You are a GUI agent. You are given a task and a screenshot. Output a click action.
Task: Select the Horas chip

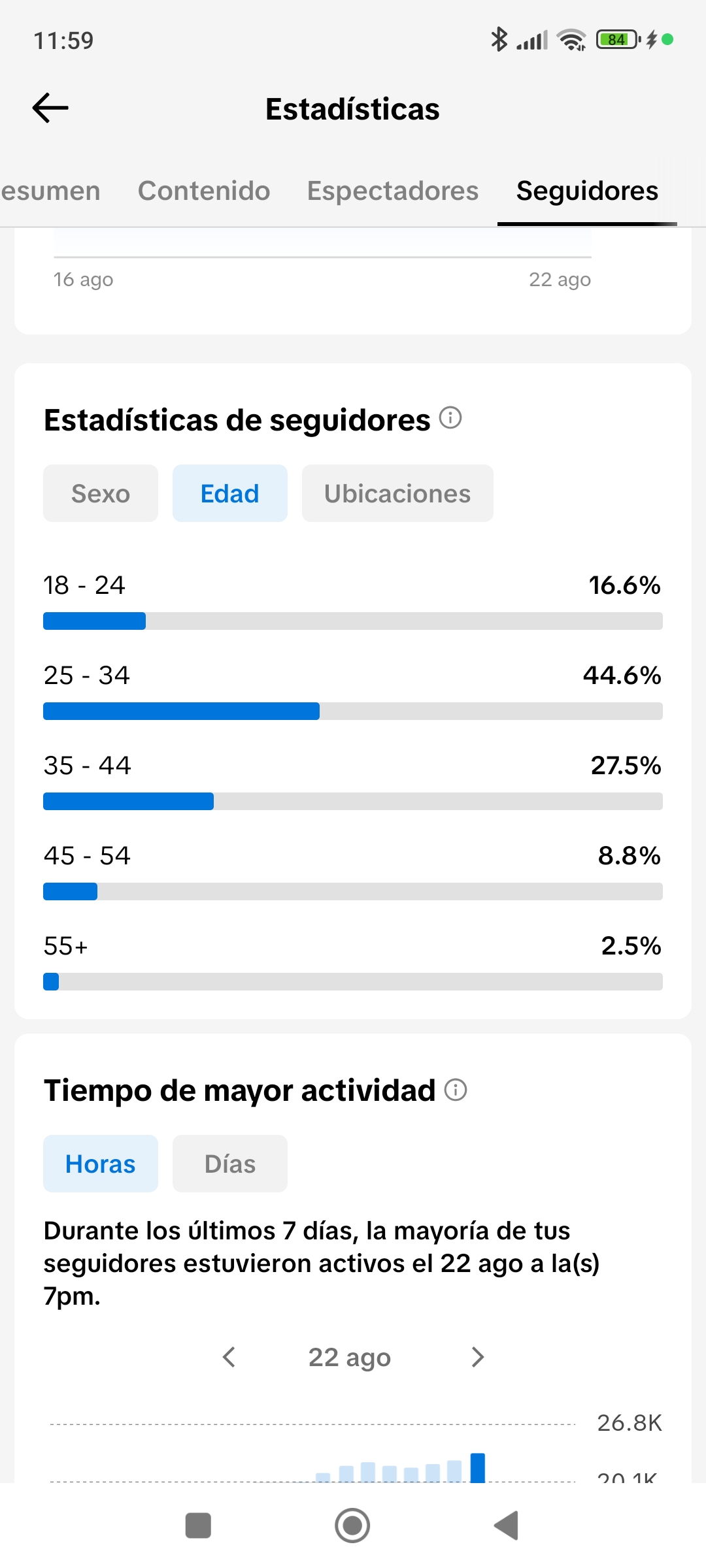point(101,1164)
